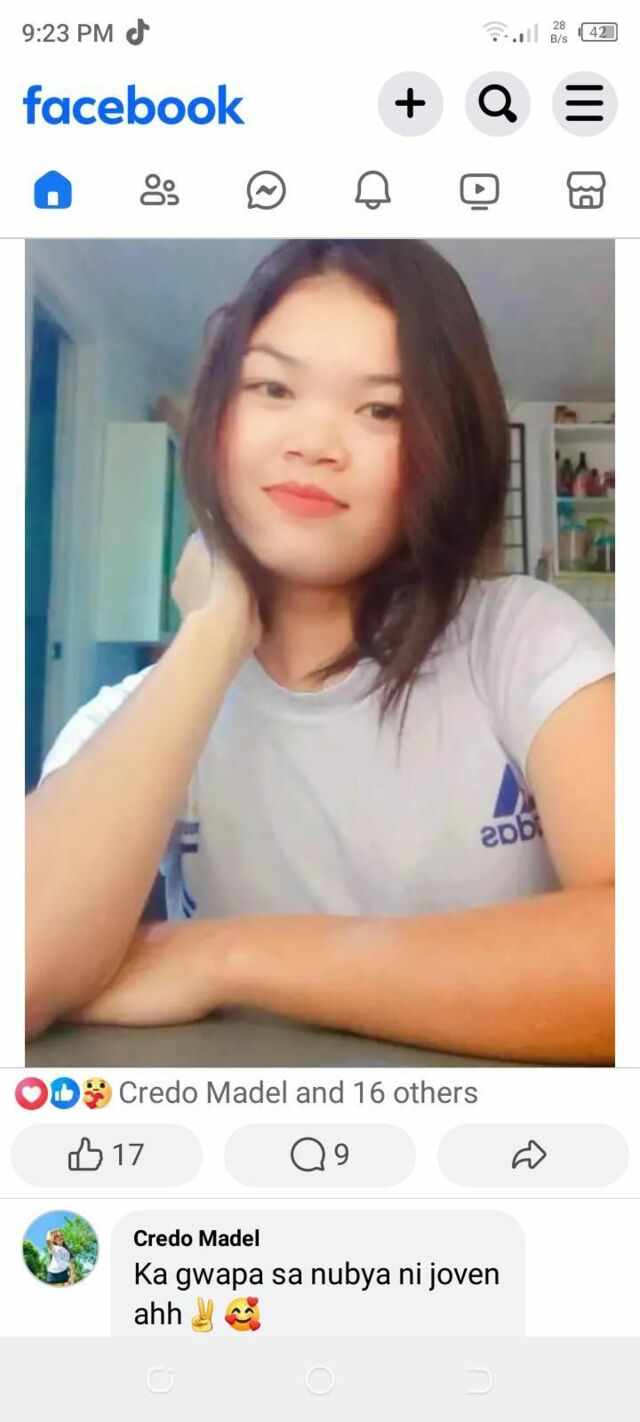Tap the Credo Madel commenter name
The width and height of the screenshot is (640, 1422).
click(196, 1238)
